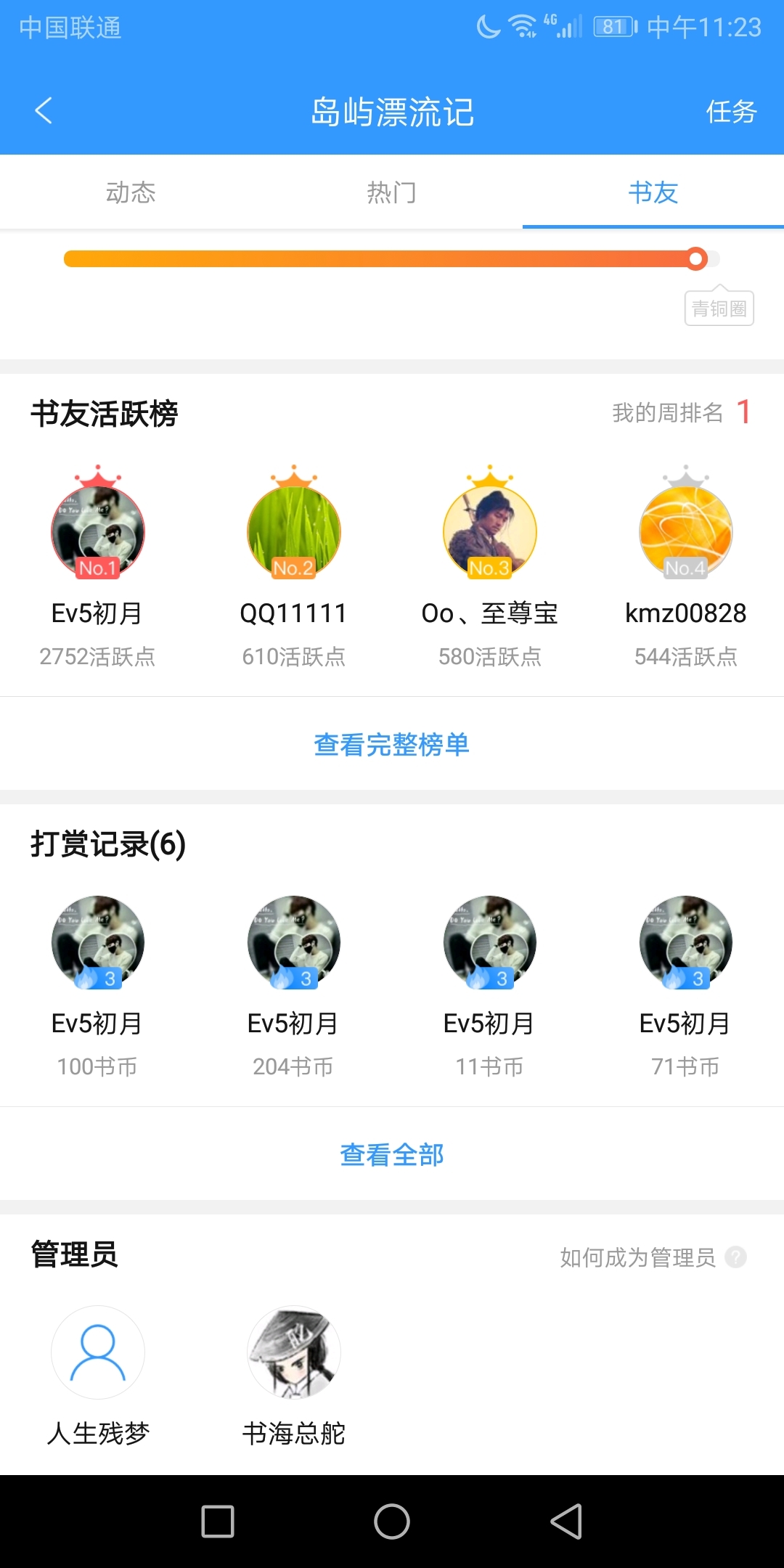Open the 11书币 reward record
784x1568 pixels.
point(490,942)
